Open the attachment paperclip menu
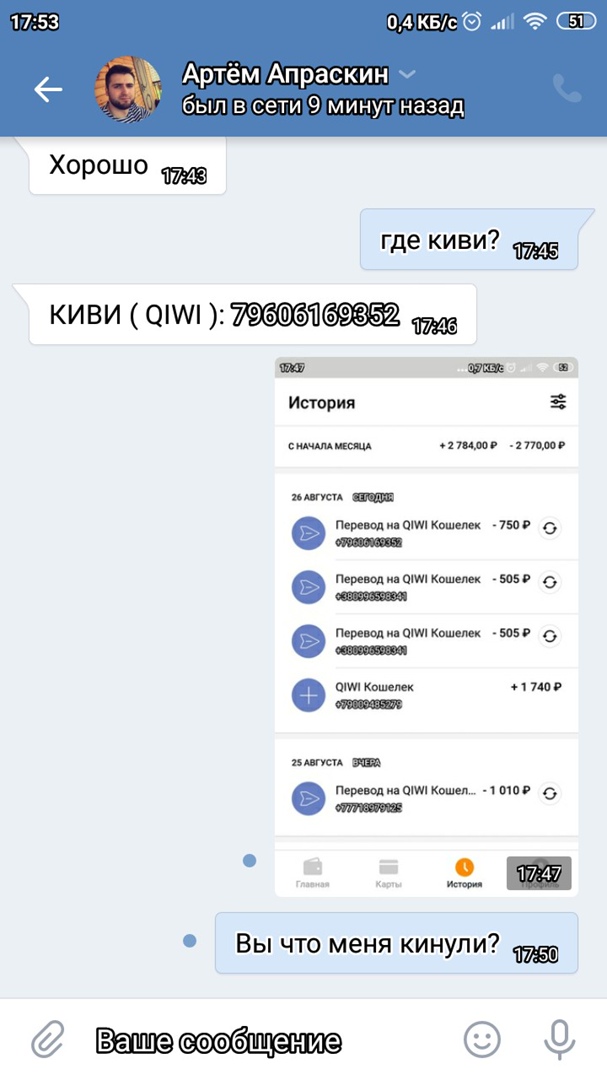607x1080 pixels. tap(47, 1040)
